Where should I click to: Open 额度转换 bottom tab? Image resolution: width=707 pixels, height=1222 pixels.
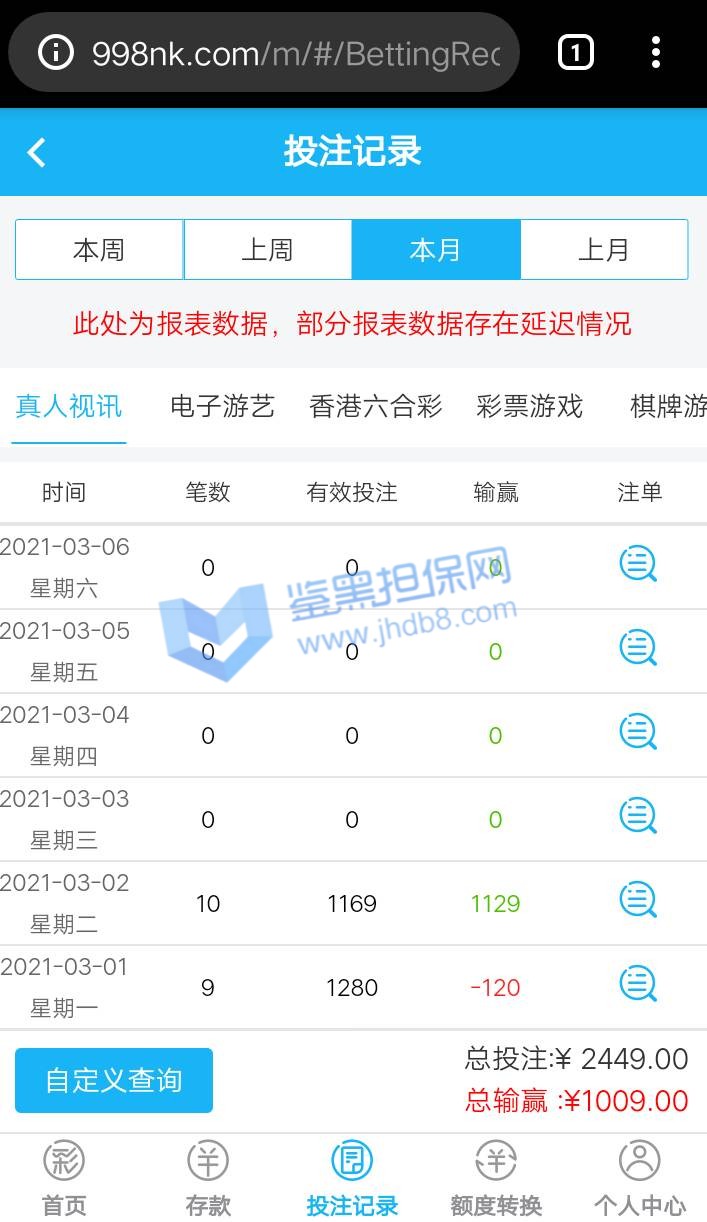(x=496, y=1178)
